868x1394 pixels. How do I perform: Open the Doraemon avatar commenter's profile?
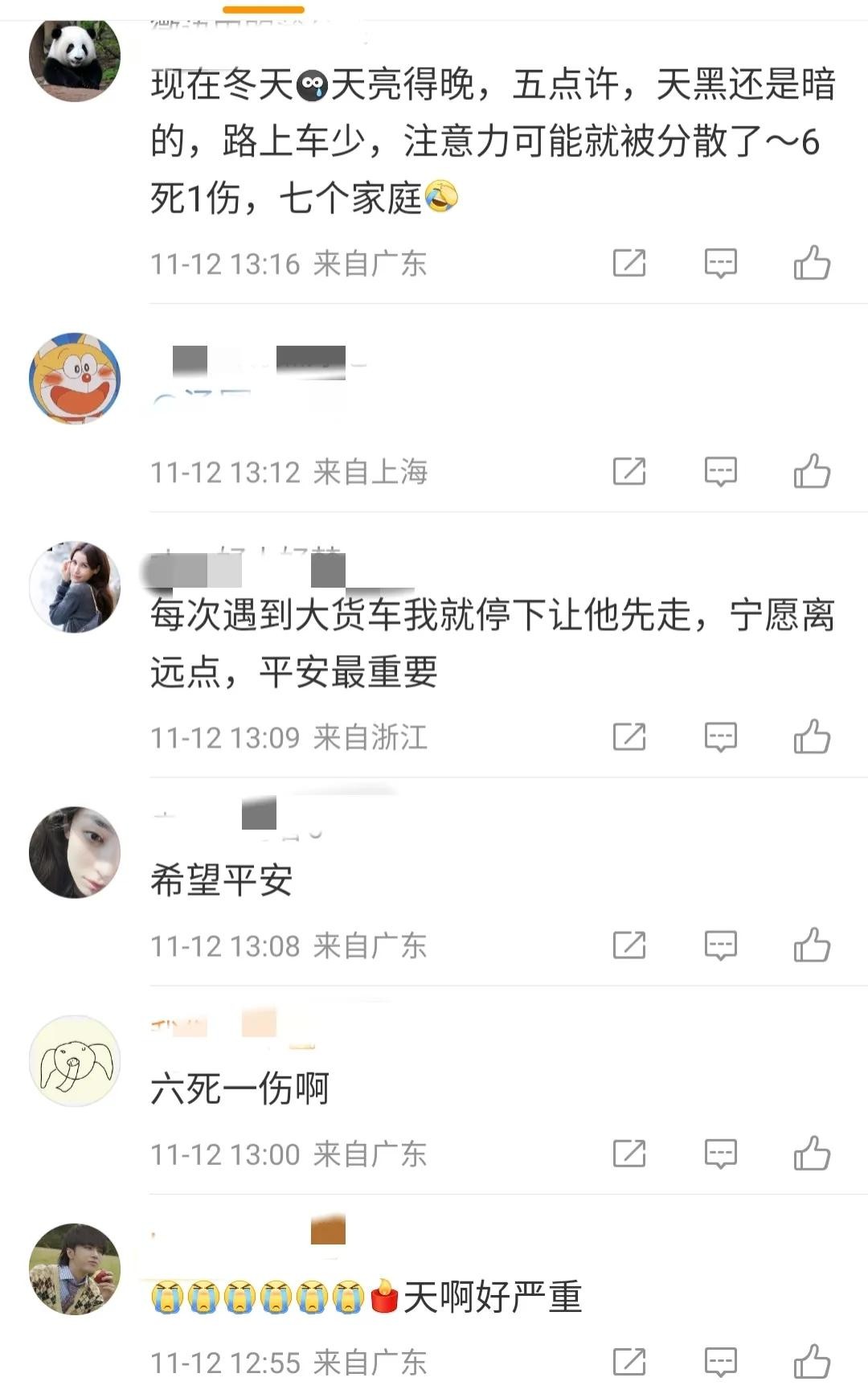[75, 378]
